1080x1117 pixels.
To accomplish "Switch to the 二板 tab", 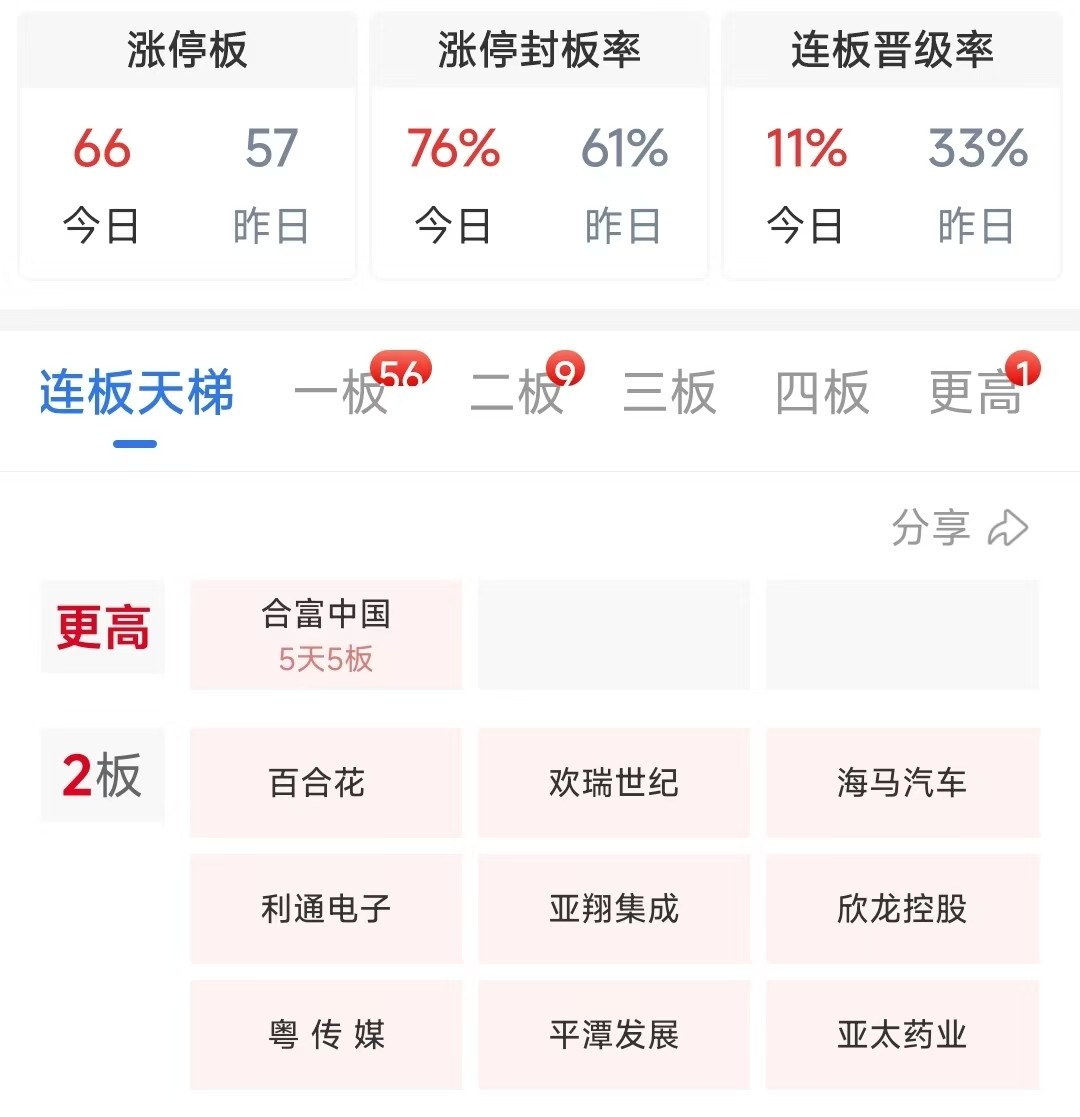I will pos(518,393).
